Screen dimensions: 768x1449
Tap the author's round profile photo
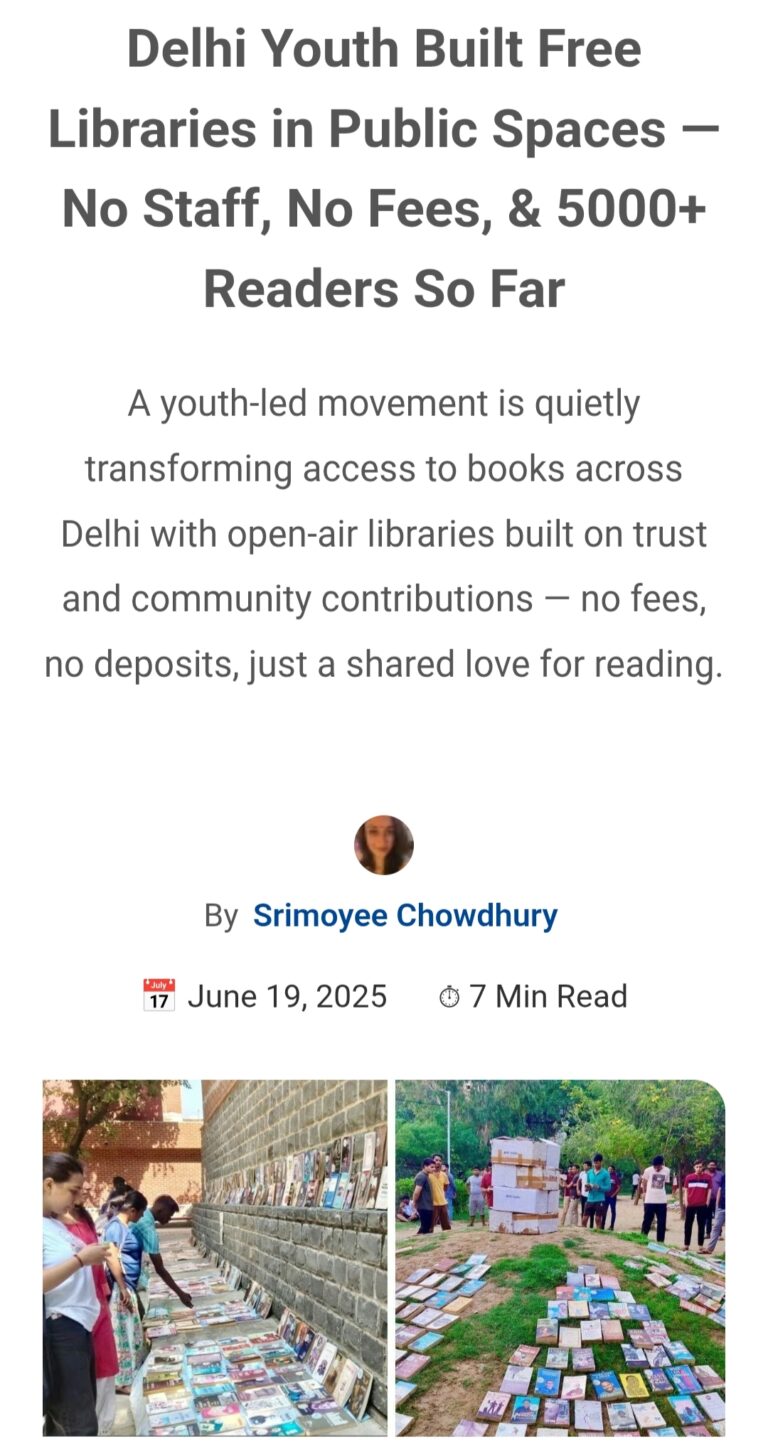[x=384, y=845]
